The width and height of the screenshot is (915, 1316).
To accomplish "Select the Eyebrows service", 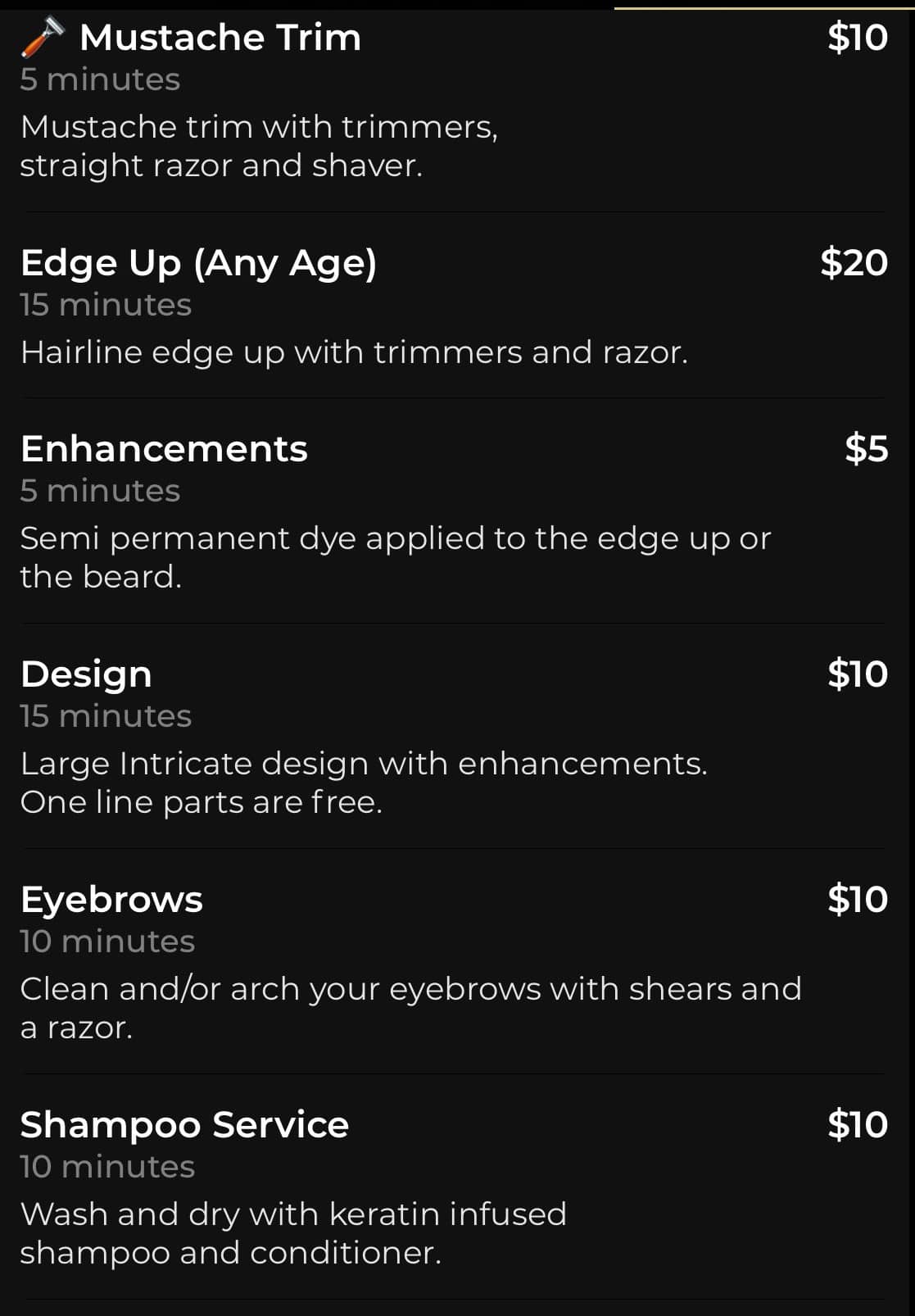I will click(x=111, y=900).
